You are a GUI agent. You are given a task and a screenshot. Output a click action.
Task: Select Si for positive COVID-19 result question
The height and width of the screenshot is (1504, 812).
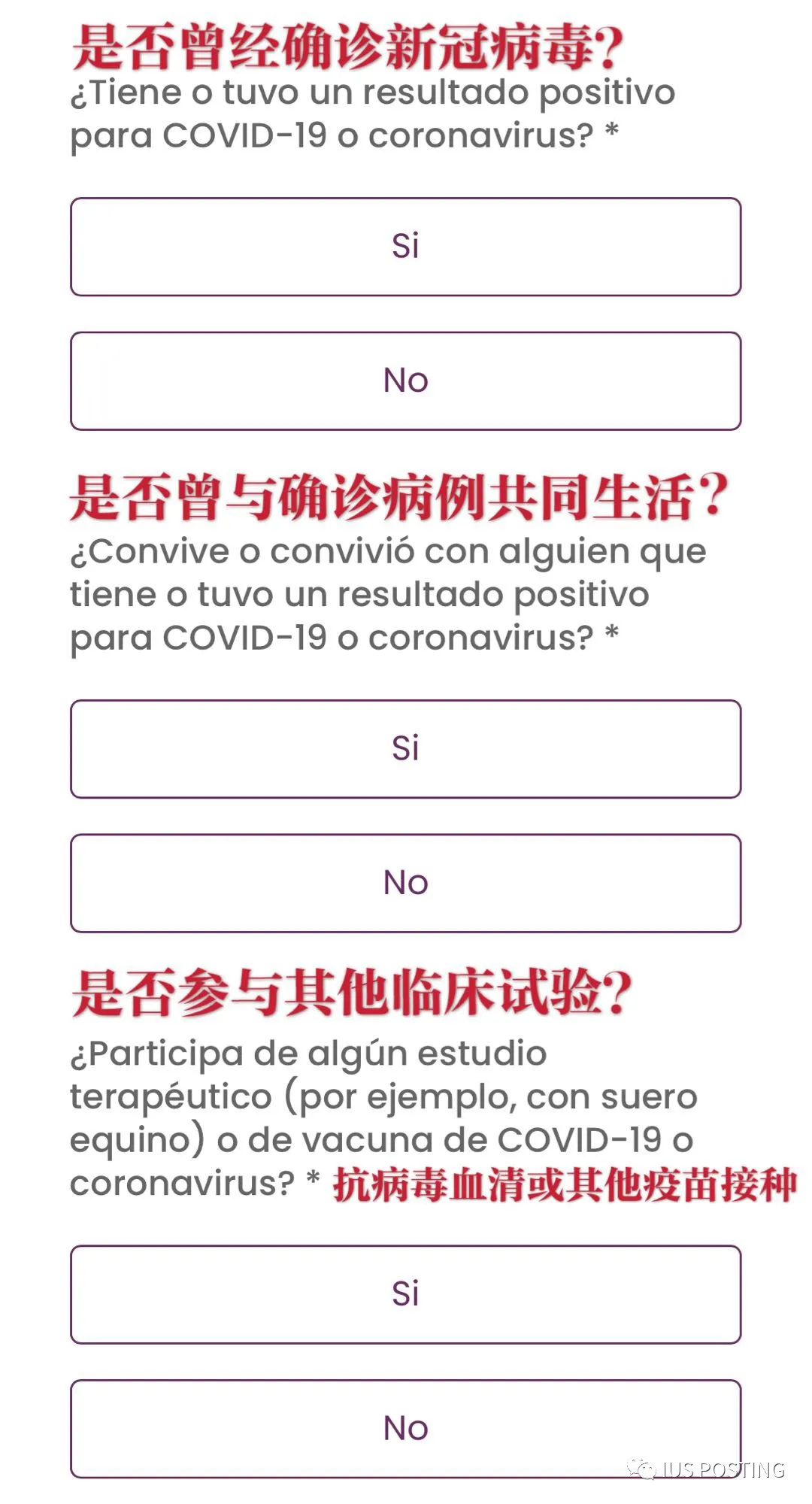tap(406, 247)
